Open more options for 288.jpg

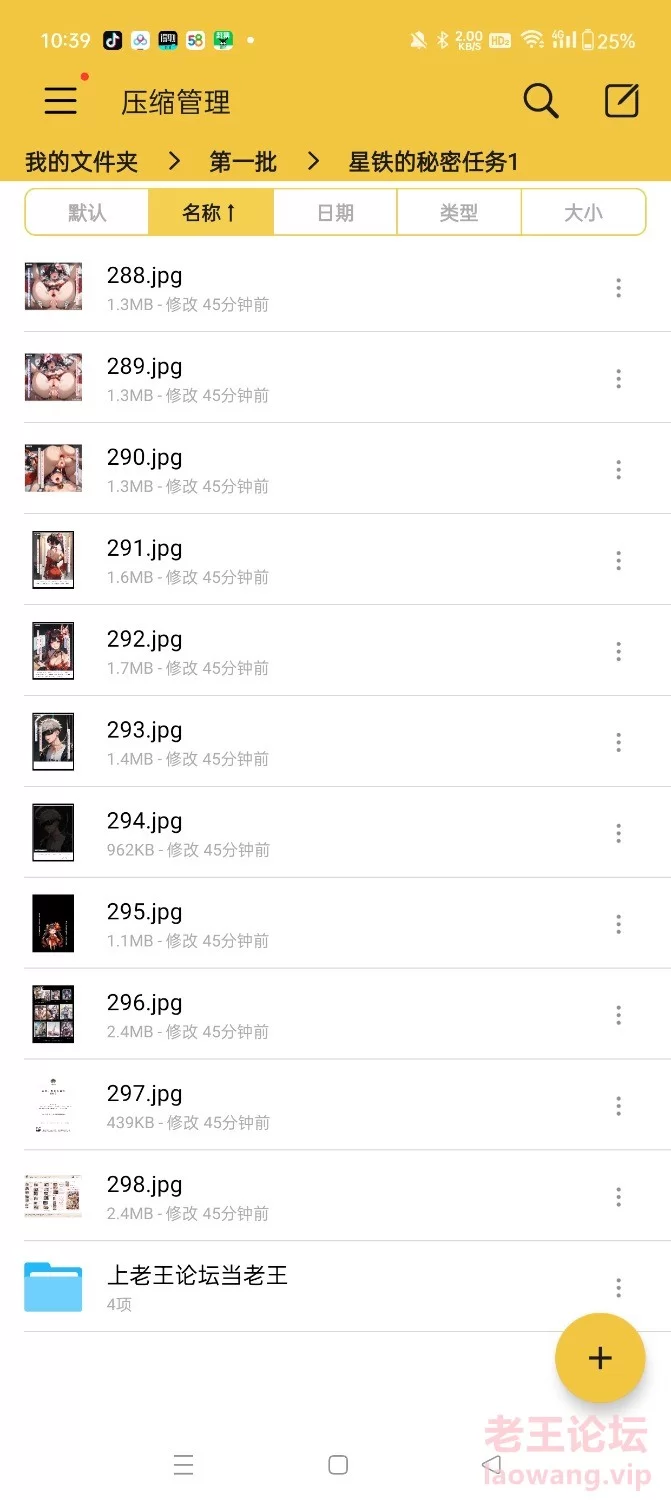point(618,288)
